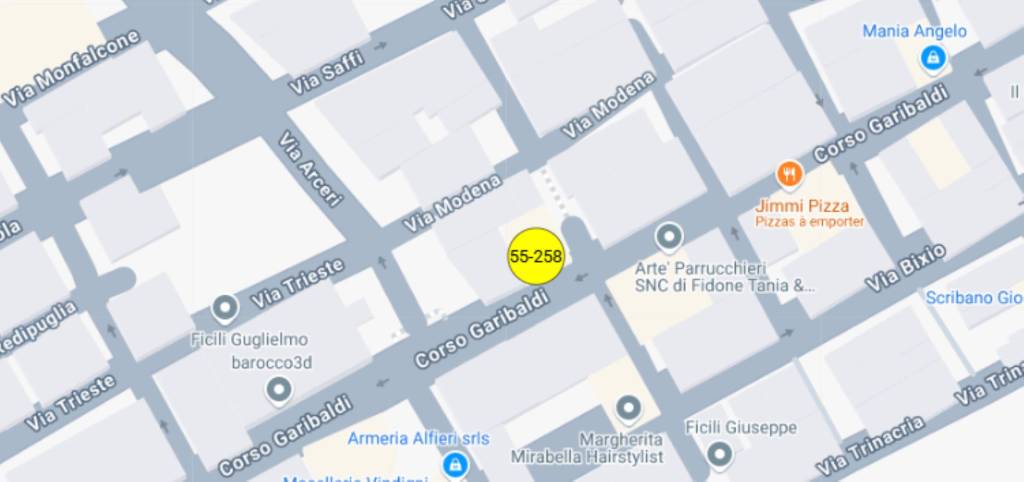Open Ficili Giuseppe location pin
1024x482 pixels.
pyautogui.click(x=720, y=455)
